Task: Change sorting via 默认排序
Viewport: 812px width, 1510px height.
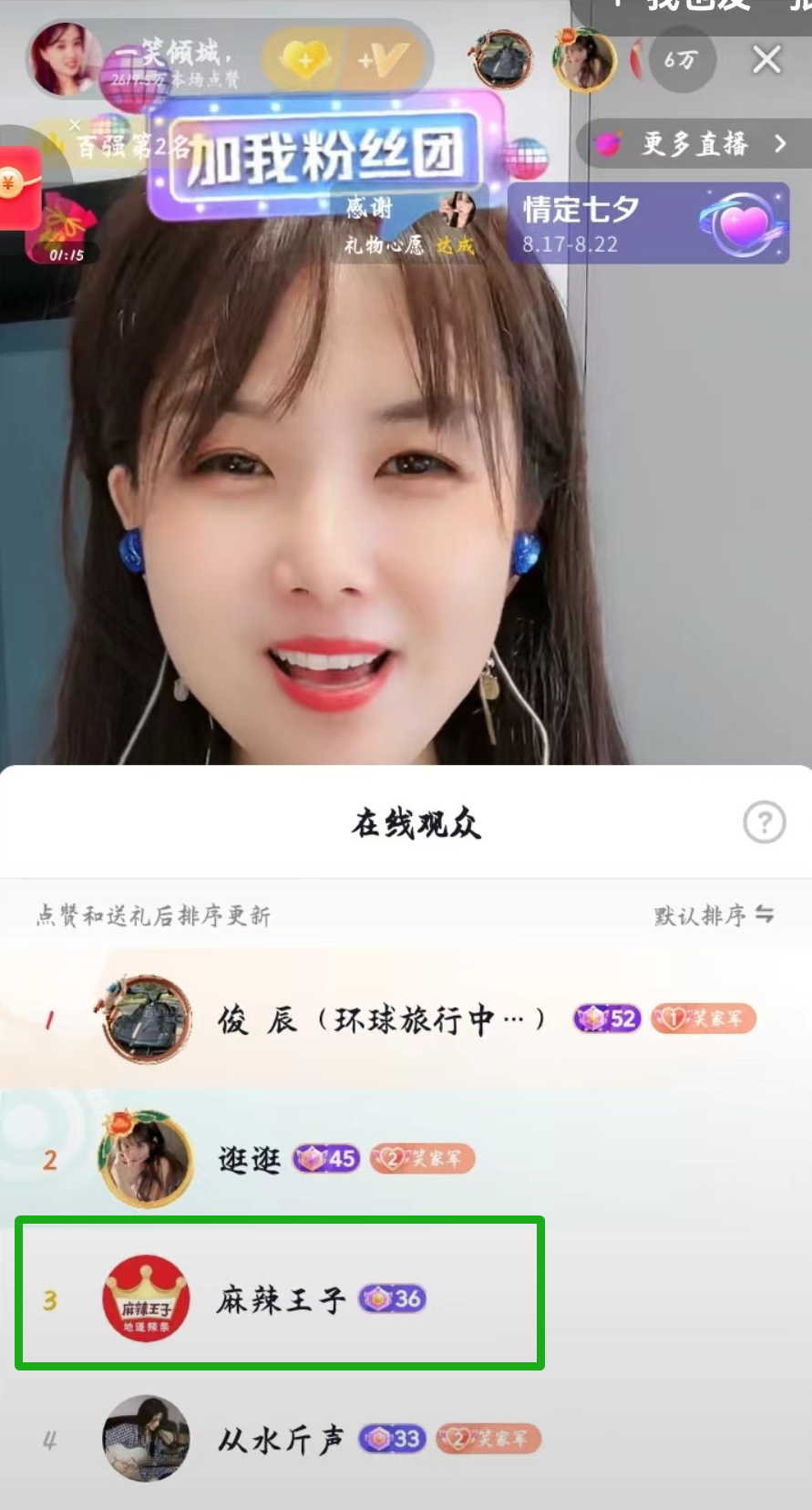Action: point(714,915)
